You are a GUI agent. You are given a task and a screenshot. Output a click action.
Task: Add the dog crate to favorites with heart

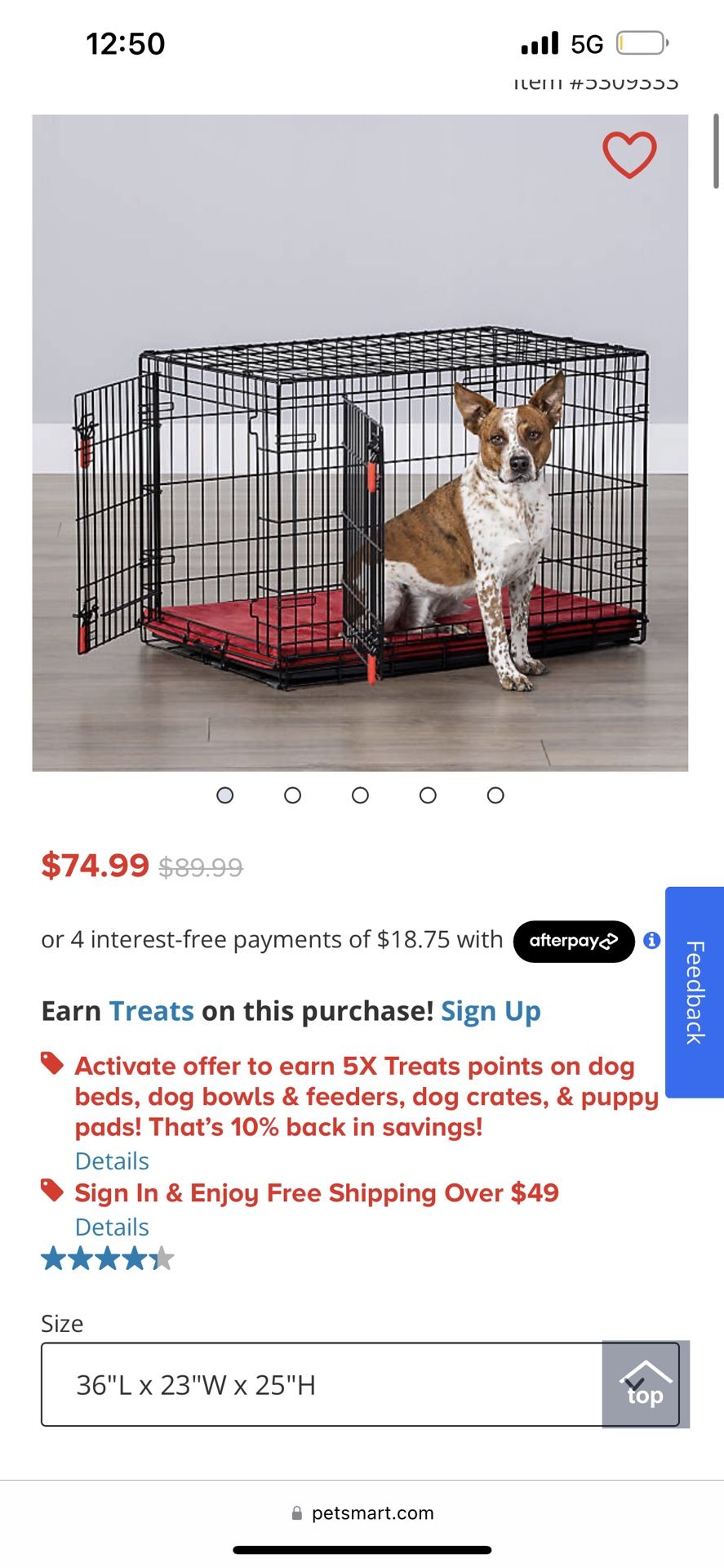click(629, 154)
